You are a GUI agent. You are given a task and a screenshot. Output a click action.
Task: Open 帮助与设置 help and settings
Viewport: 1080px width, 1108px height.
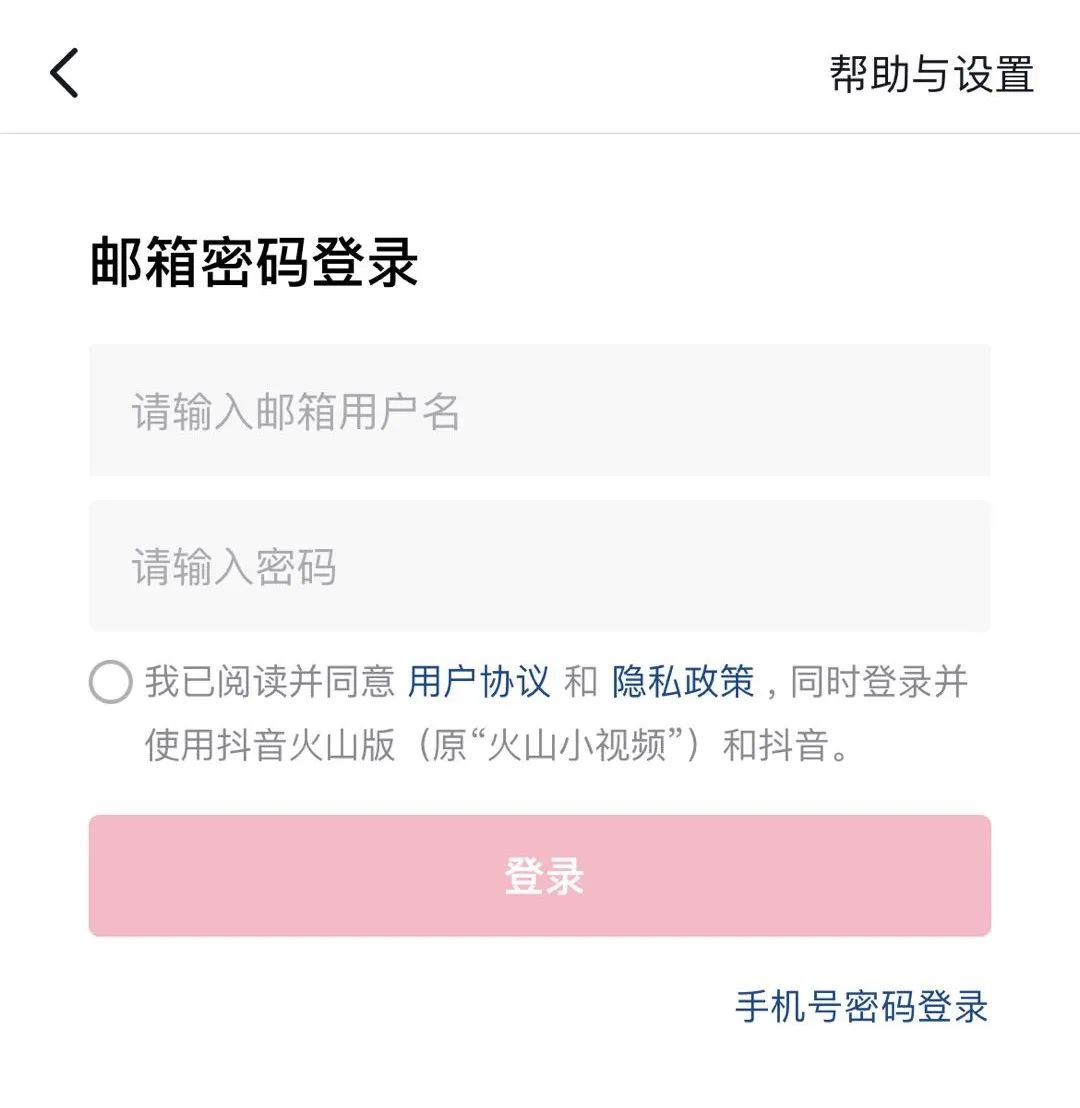pos(931,74)
